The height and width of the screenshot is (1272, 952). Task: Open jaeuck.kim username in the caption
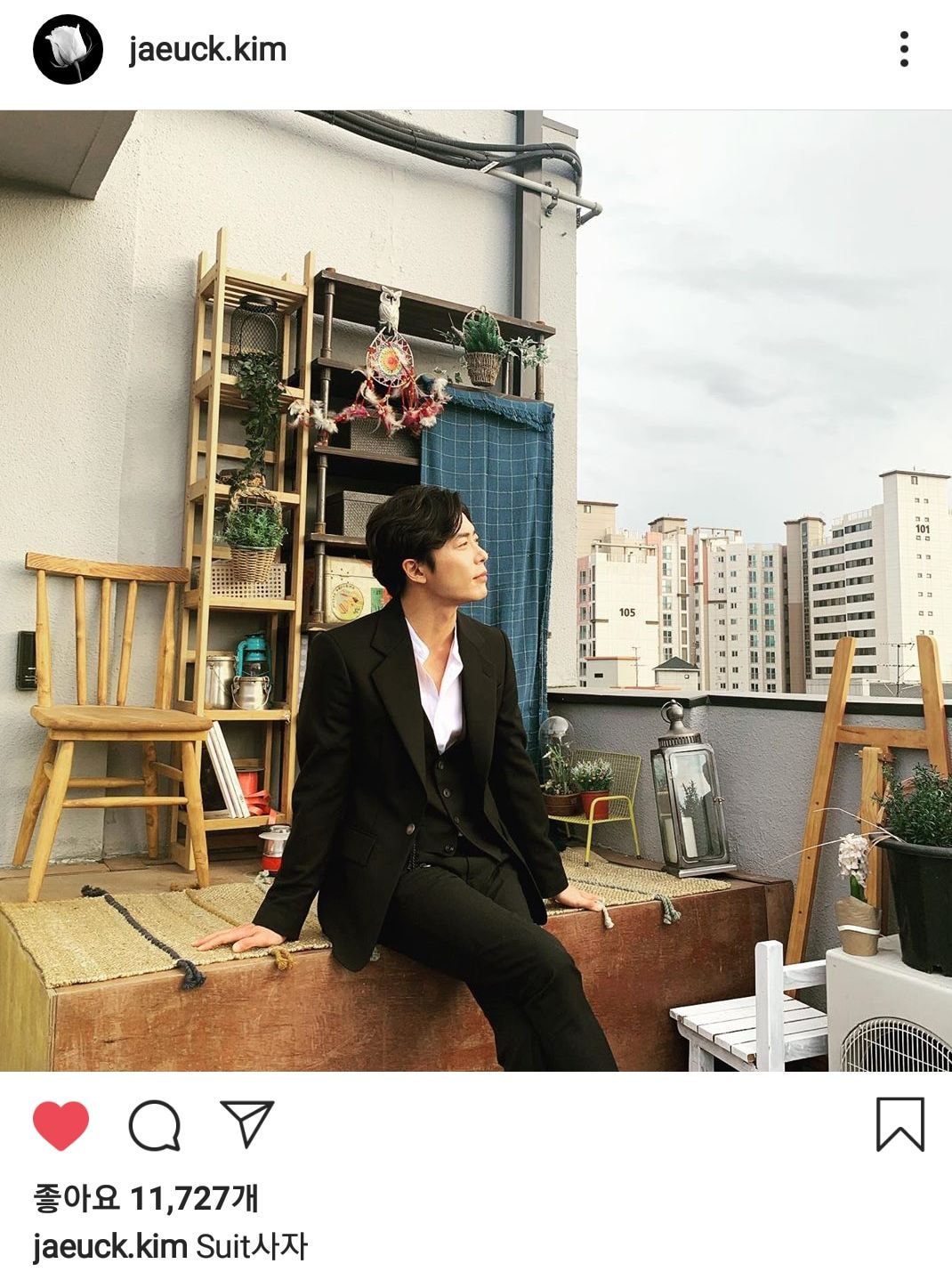[x=109, y=1246]
